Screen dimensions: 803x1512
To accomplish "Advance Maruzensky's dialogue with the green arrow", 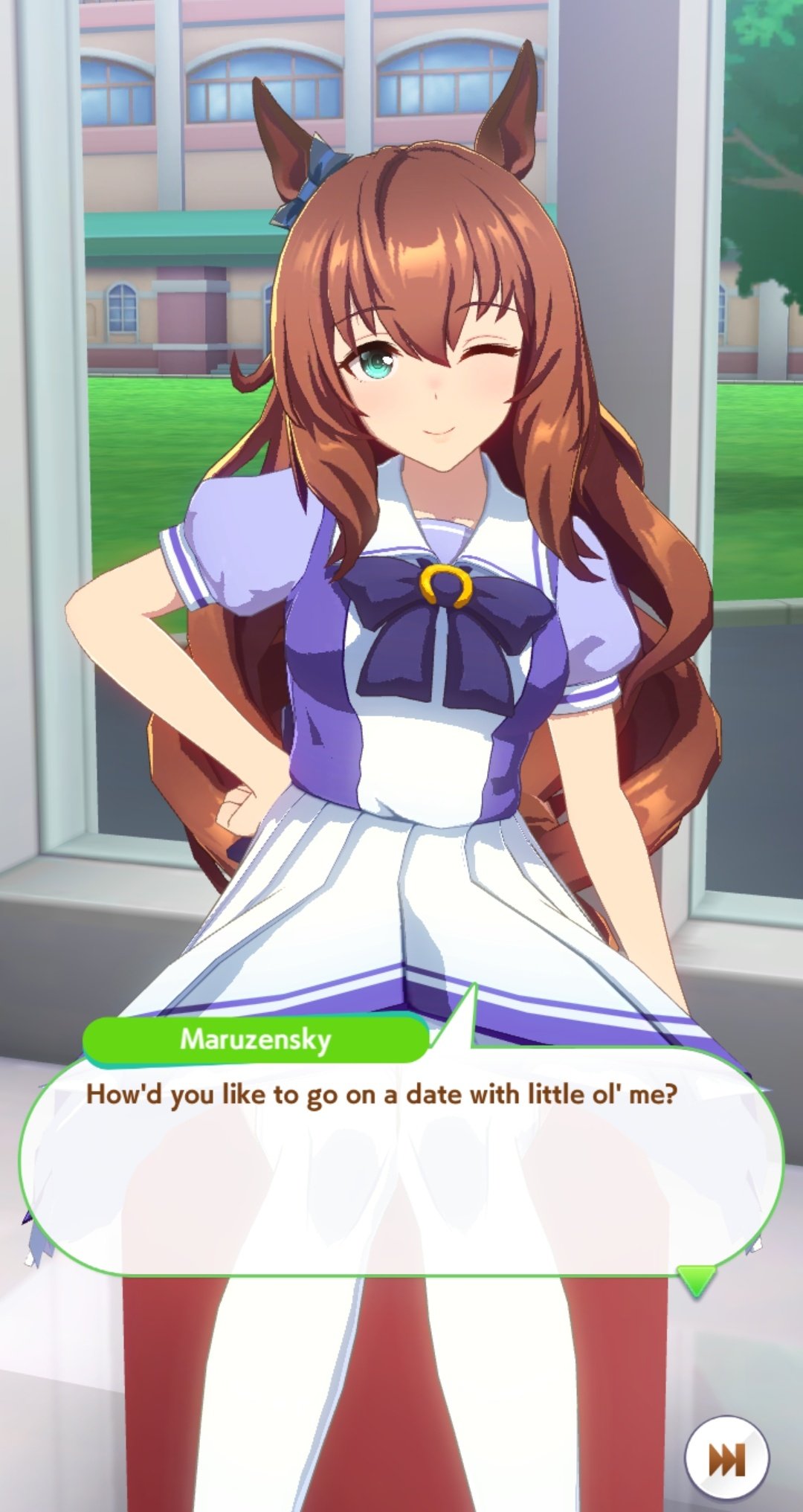I will pyautogui.click(x=697, y=1280).
